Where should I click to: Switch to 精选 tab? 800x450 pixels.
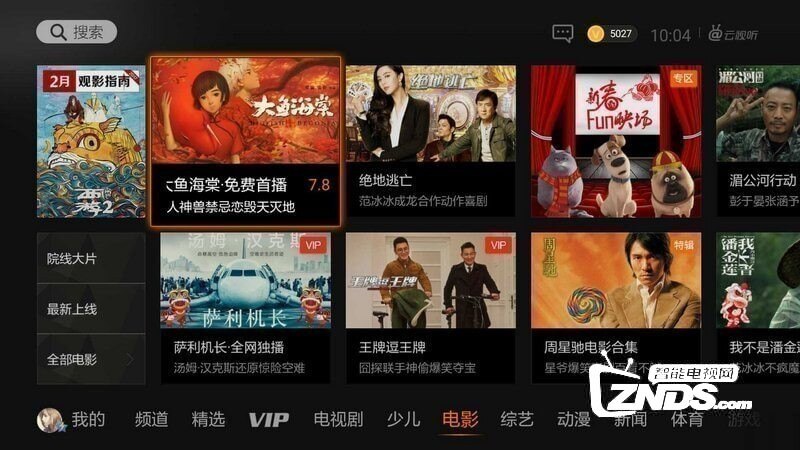pyautogui.click(x=209, y=419)
